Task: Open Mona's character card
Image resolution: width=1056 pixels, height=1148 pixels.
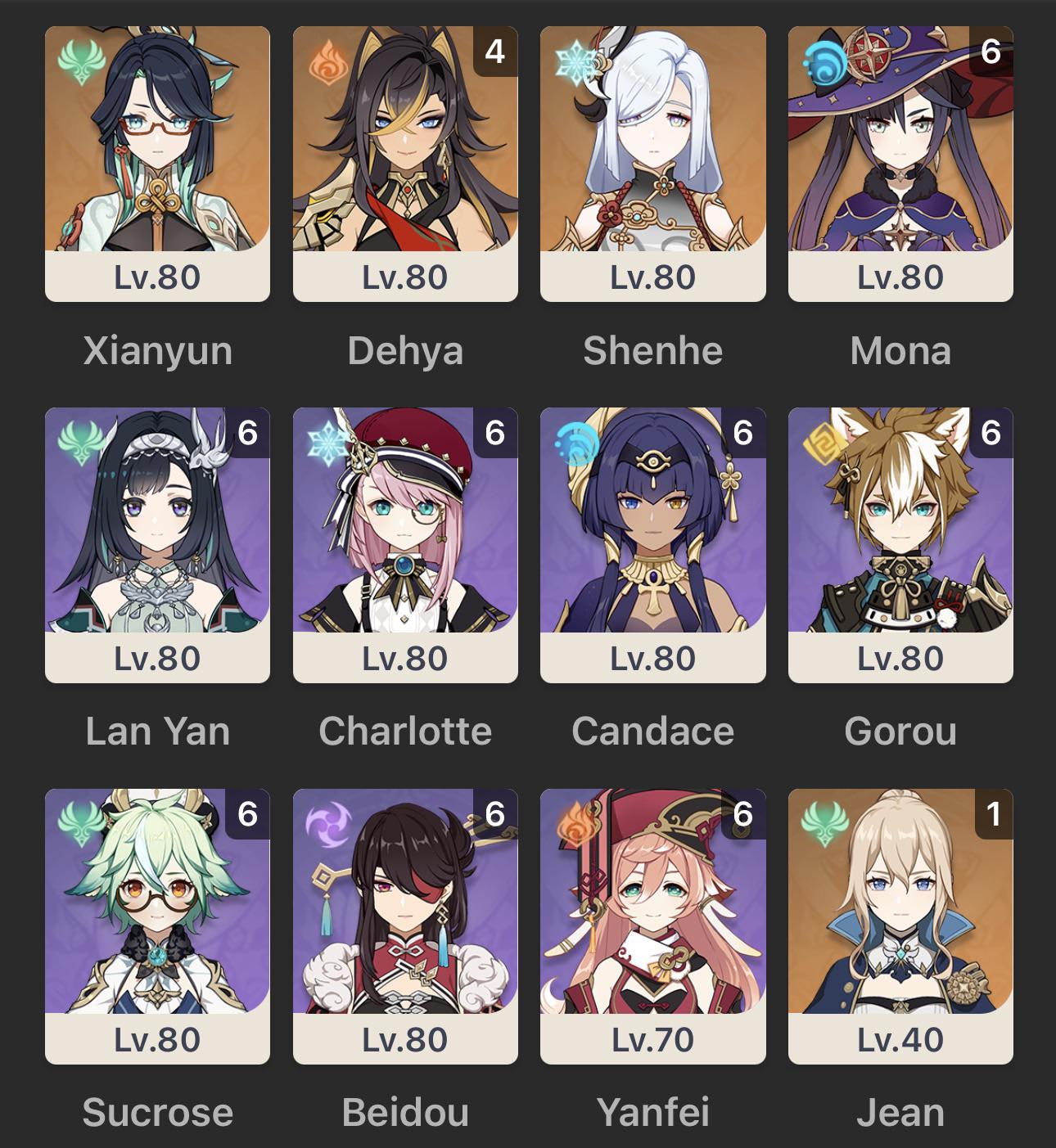Action: point(900,164)
